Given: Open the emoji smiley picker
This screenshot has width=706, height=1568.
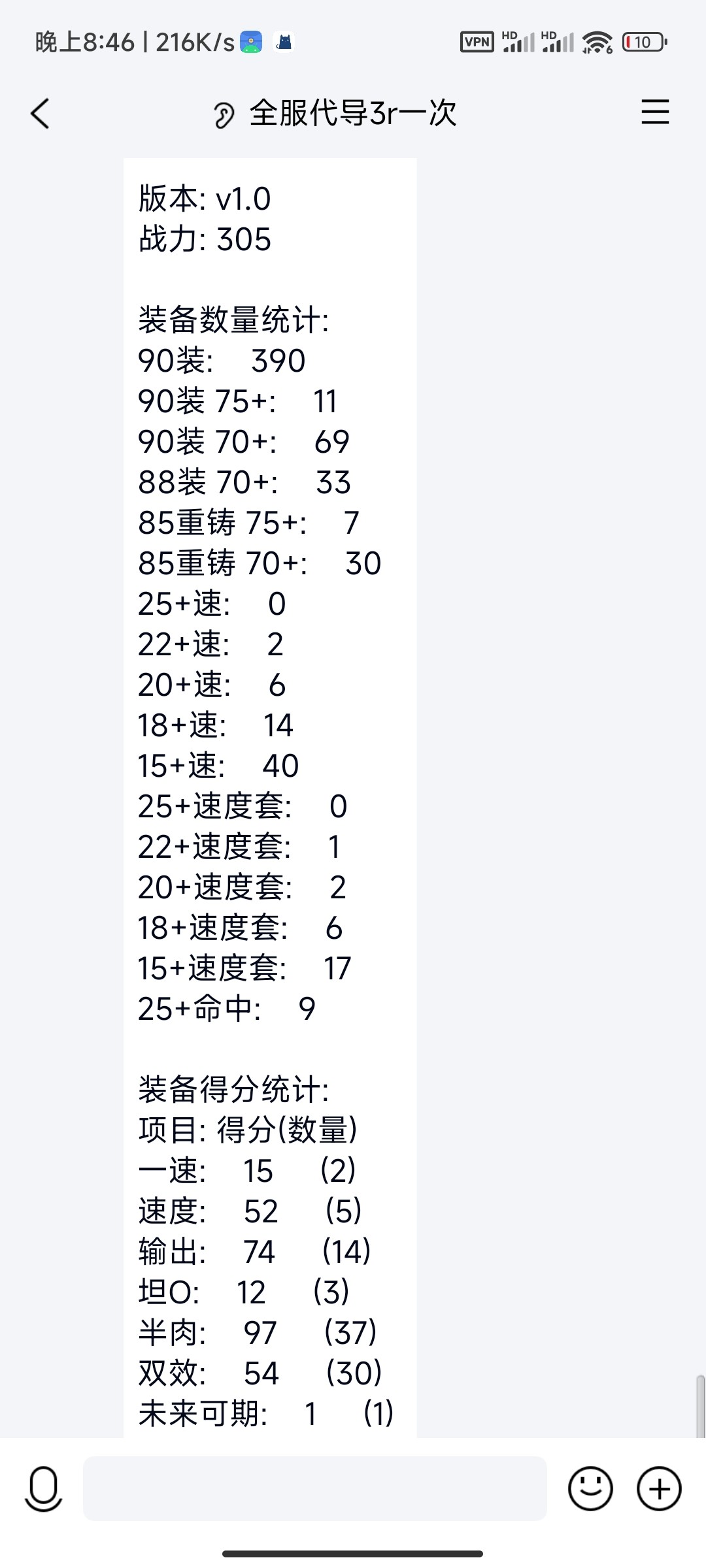Looking at the screenshot, I should pos(590,1489).
